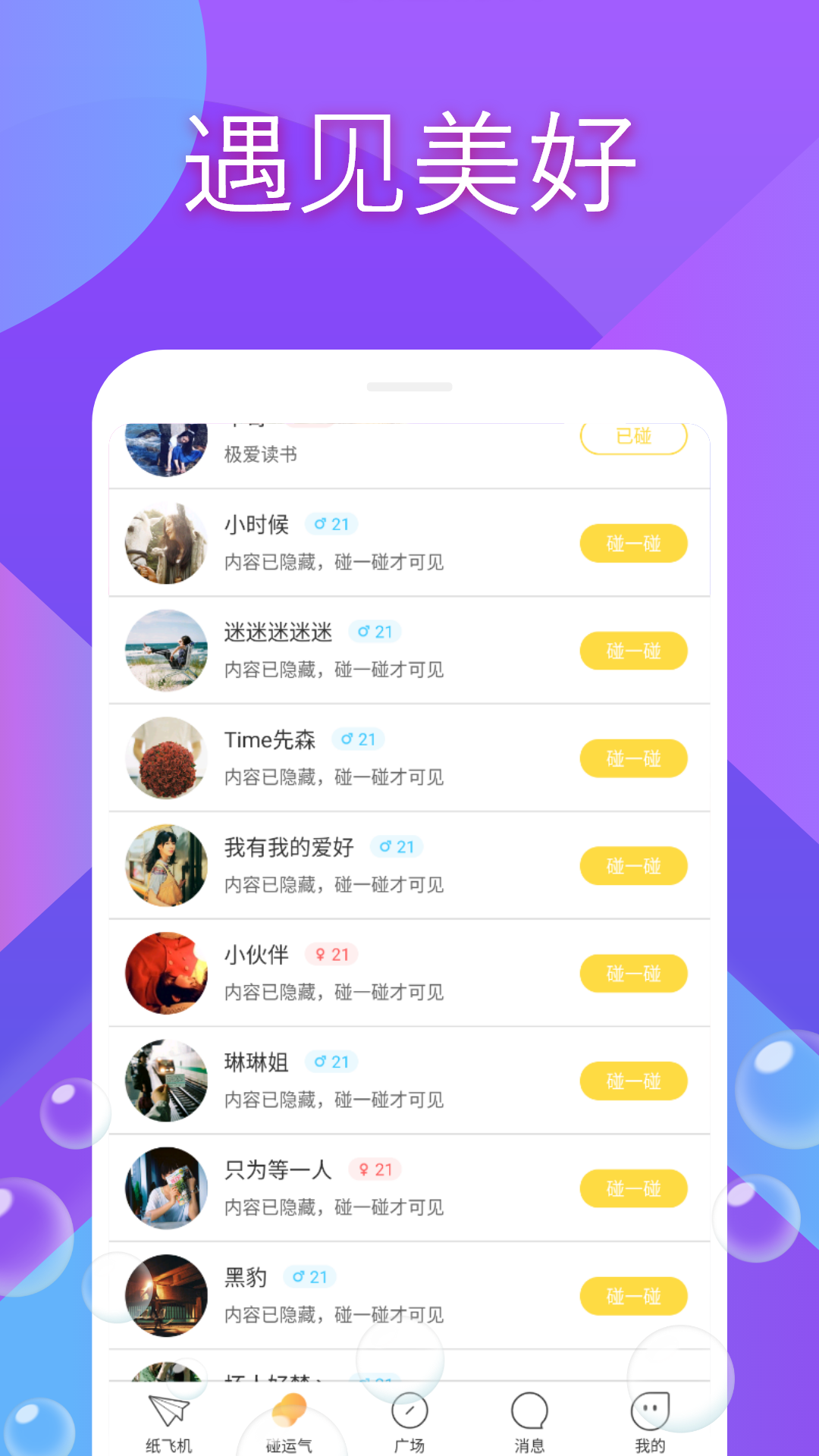This screenshot has height=1456, width=819.
Task: Tap 碰一碰 next to Time先森
Action: (634, 758)
